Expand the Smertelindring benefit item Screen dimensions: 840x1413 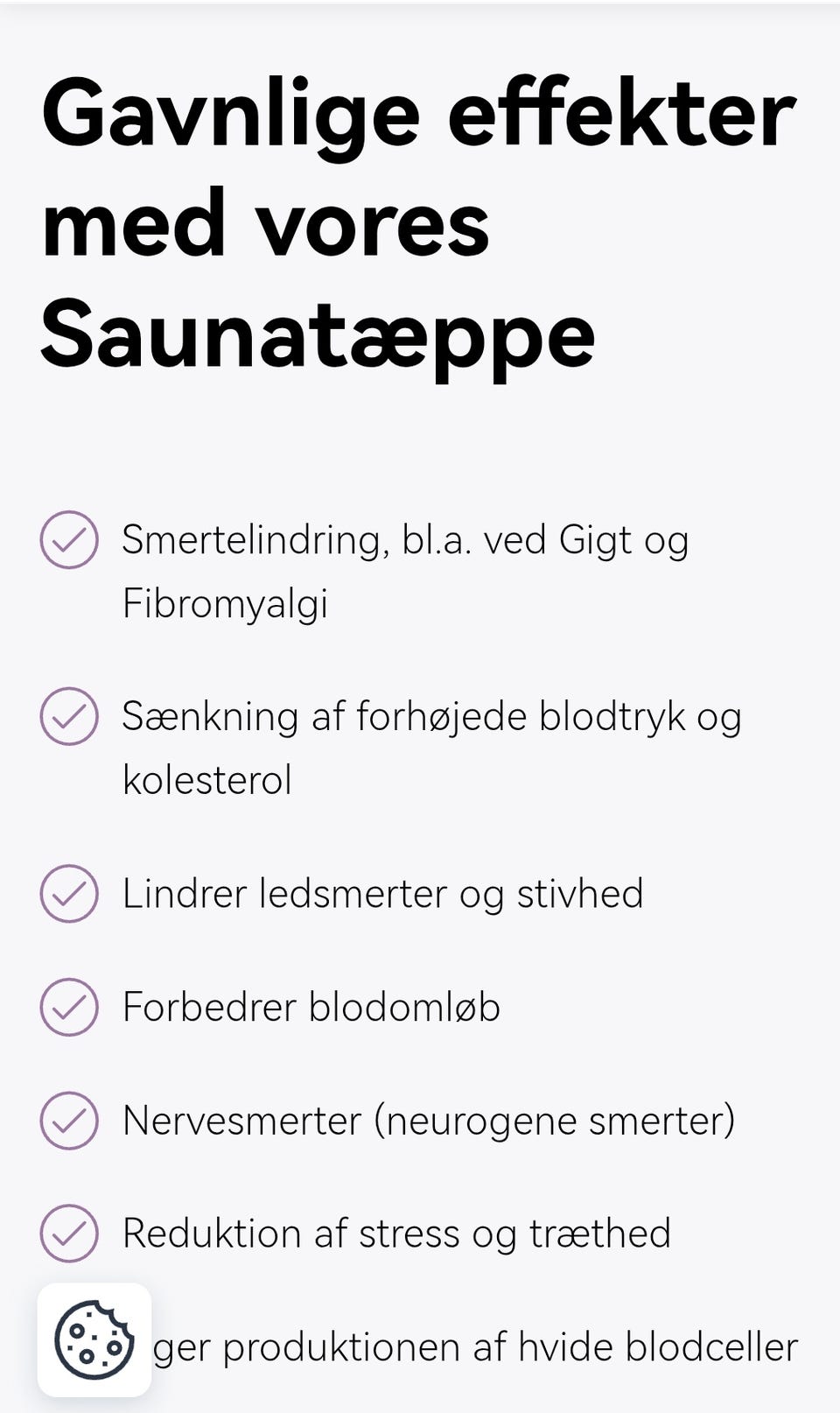[406, 569]
